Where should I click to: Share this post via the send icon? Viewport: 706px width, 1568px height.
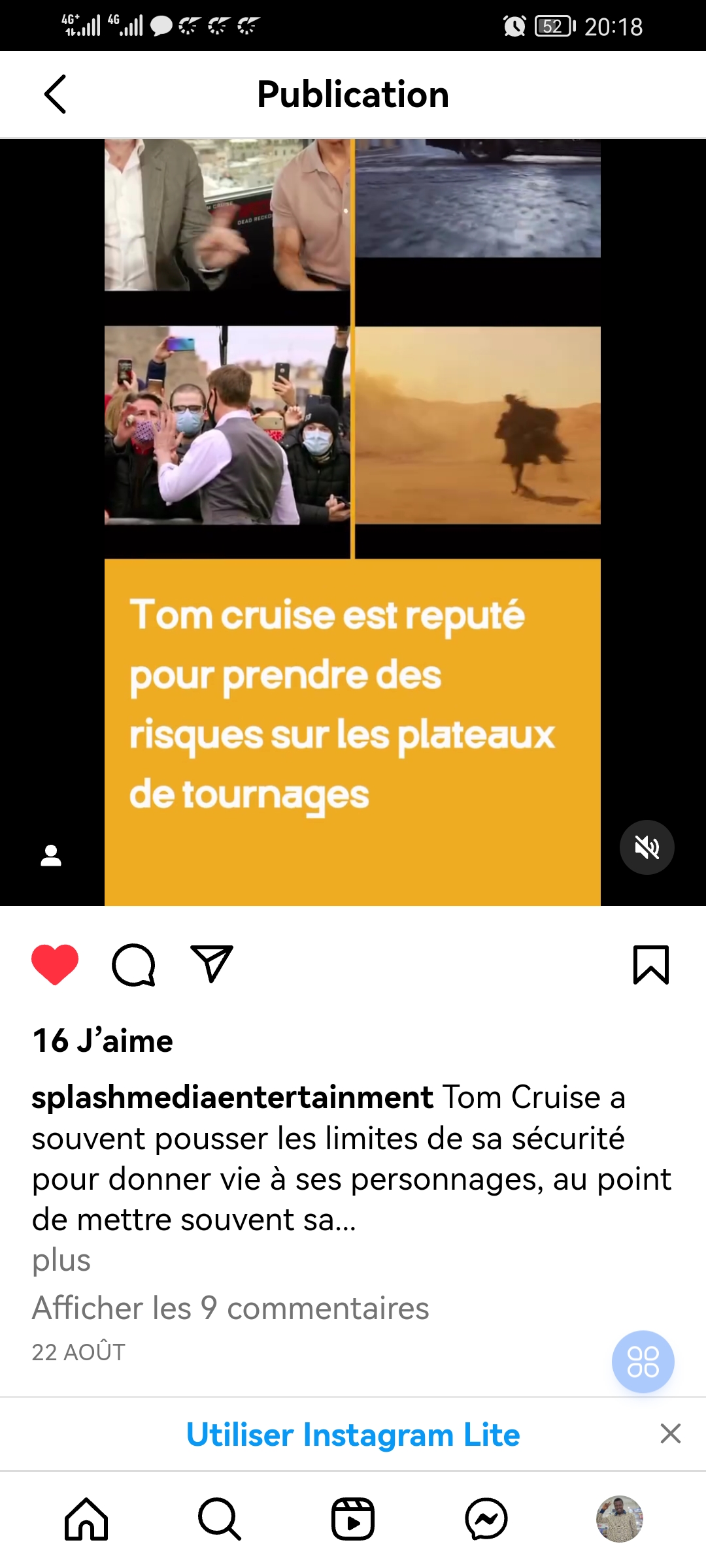(212, 964)
